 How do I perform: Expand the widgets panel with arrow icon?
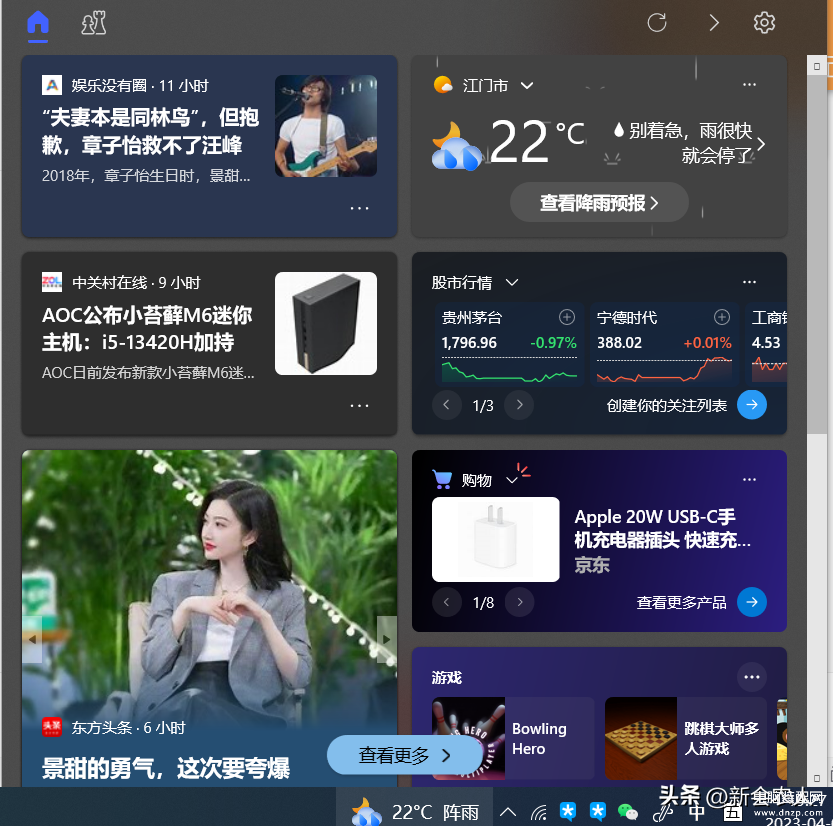tap(713, 23)
